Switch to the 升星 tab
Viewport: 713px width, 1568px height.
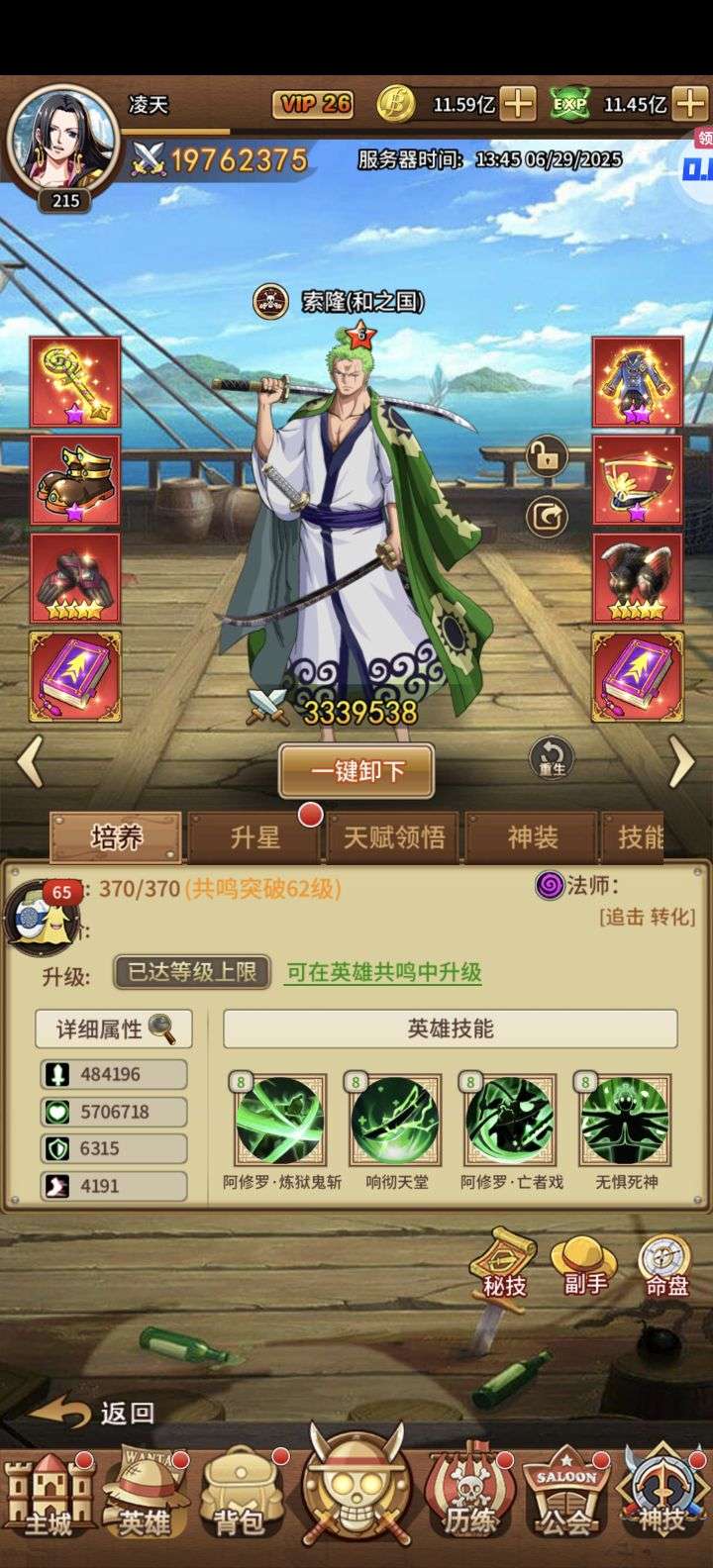(x=255, y=838)
